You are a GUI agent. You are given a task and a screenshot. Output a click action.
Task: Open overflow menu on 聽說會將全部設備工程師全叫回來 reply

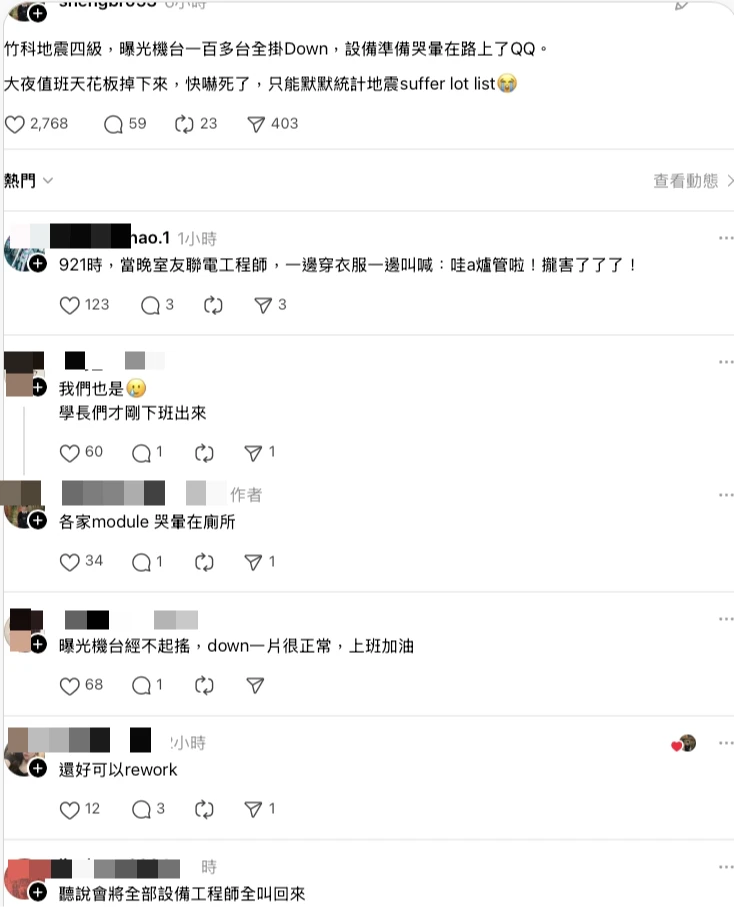pos(725,866)
